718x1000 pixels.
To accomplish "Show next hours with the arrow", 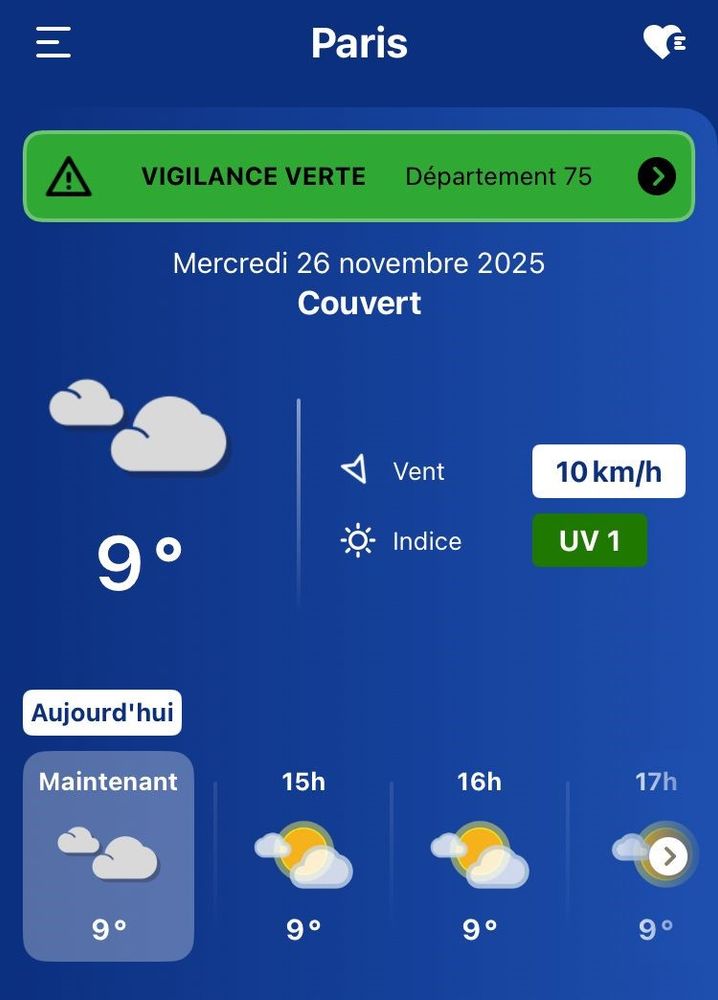I will [668, 856].
